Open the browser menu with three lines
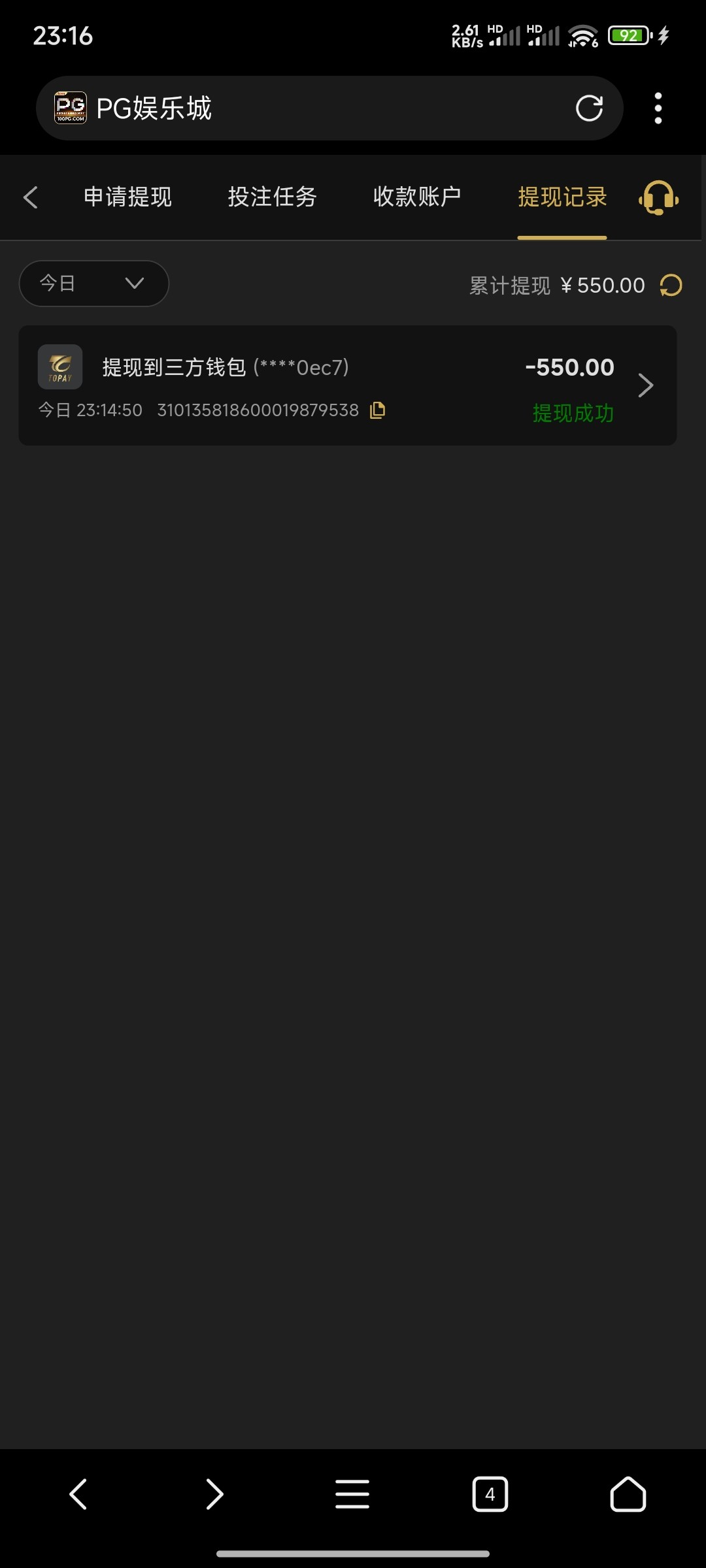706x1568 pixels. pyautogui.click(x=352, y=1494)
